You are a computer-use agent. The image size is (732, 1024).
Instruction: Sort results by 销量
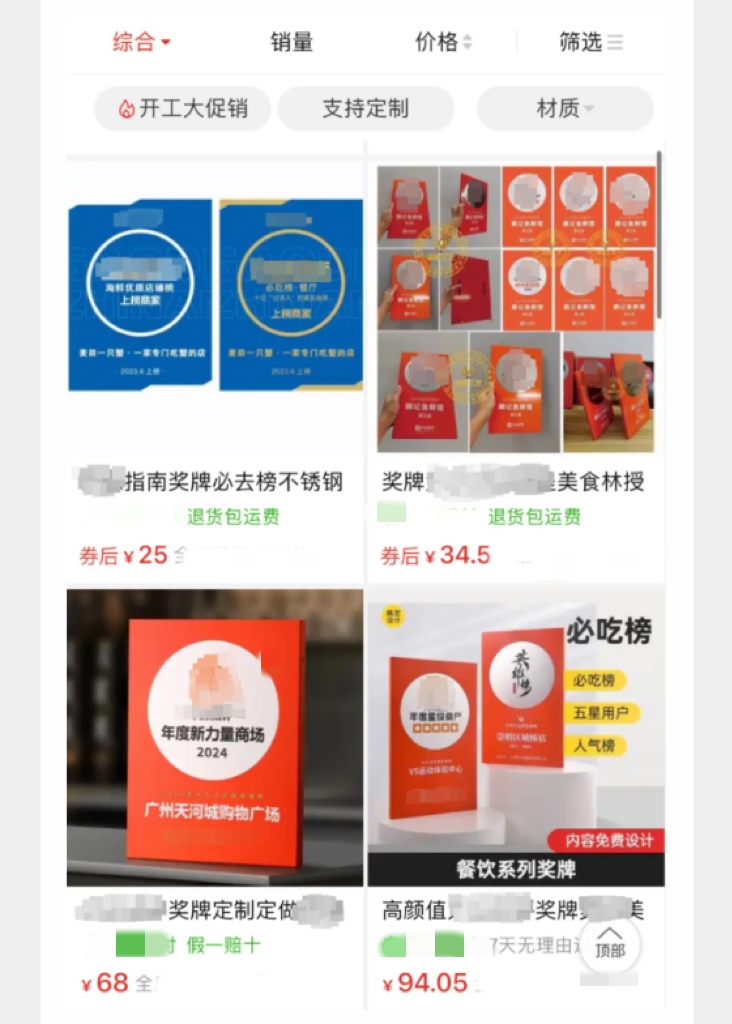(x=291, y=42)
